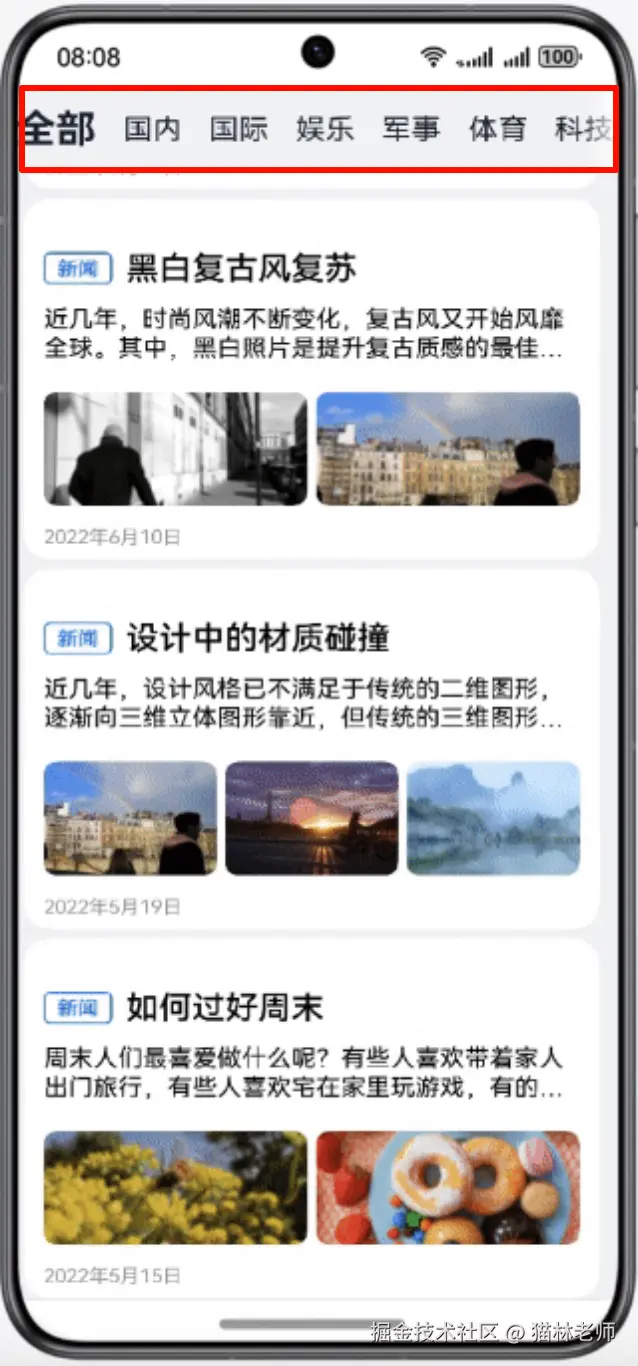Open the article 设计中的材质碰撞
The width and height of the screenshot is (638, 1366).
pyautogui.click(x=258, y=638)
